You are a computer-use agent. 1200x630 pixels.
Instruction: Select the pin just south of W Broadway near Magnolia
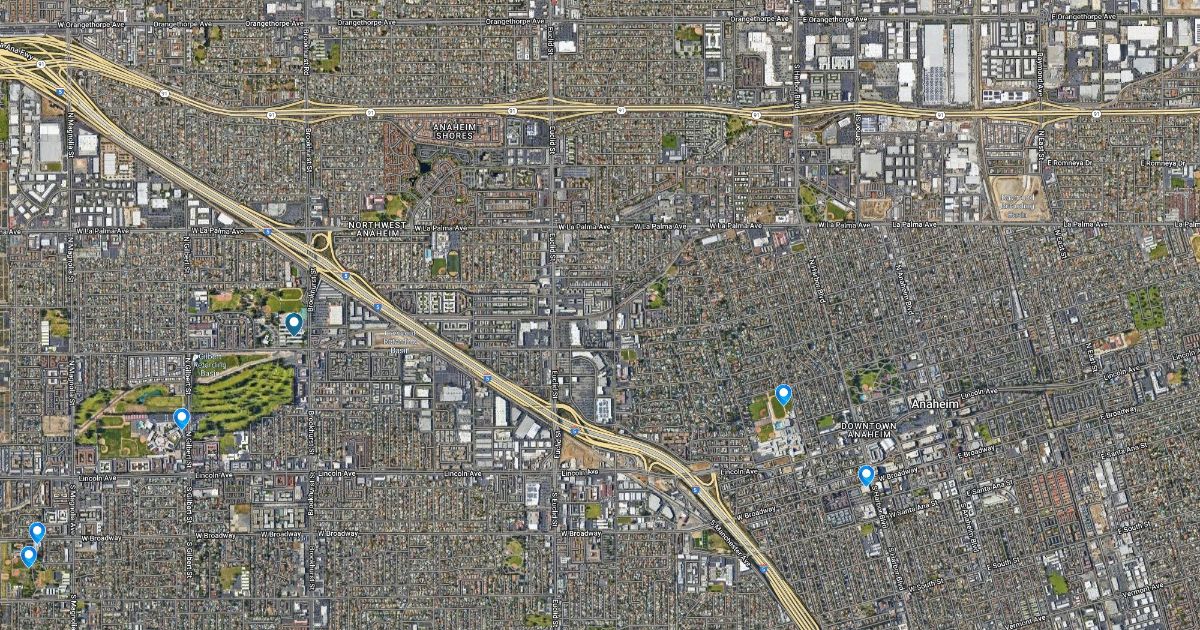tap(28, 555)
